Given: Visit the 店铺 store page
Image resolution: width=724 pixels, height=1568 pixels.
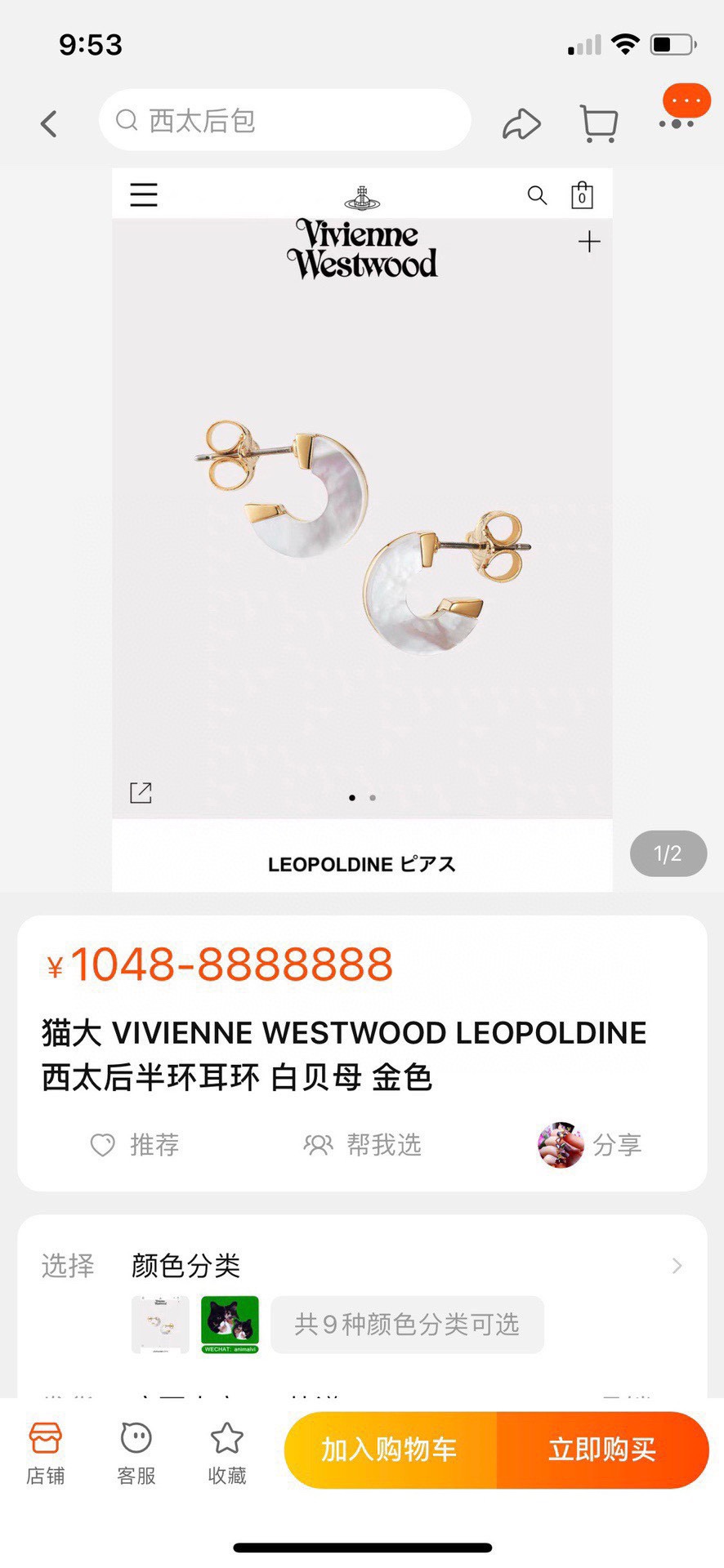Looking at the screenshot, I should [45, 1454].
